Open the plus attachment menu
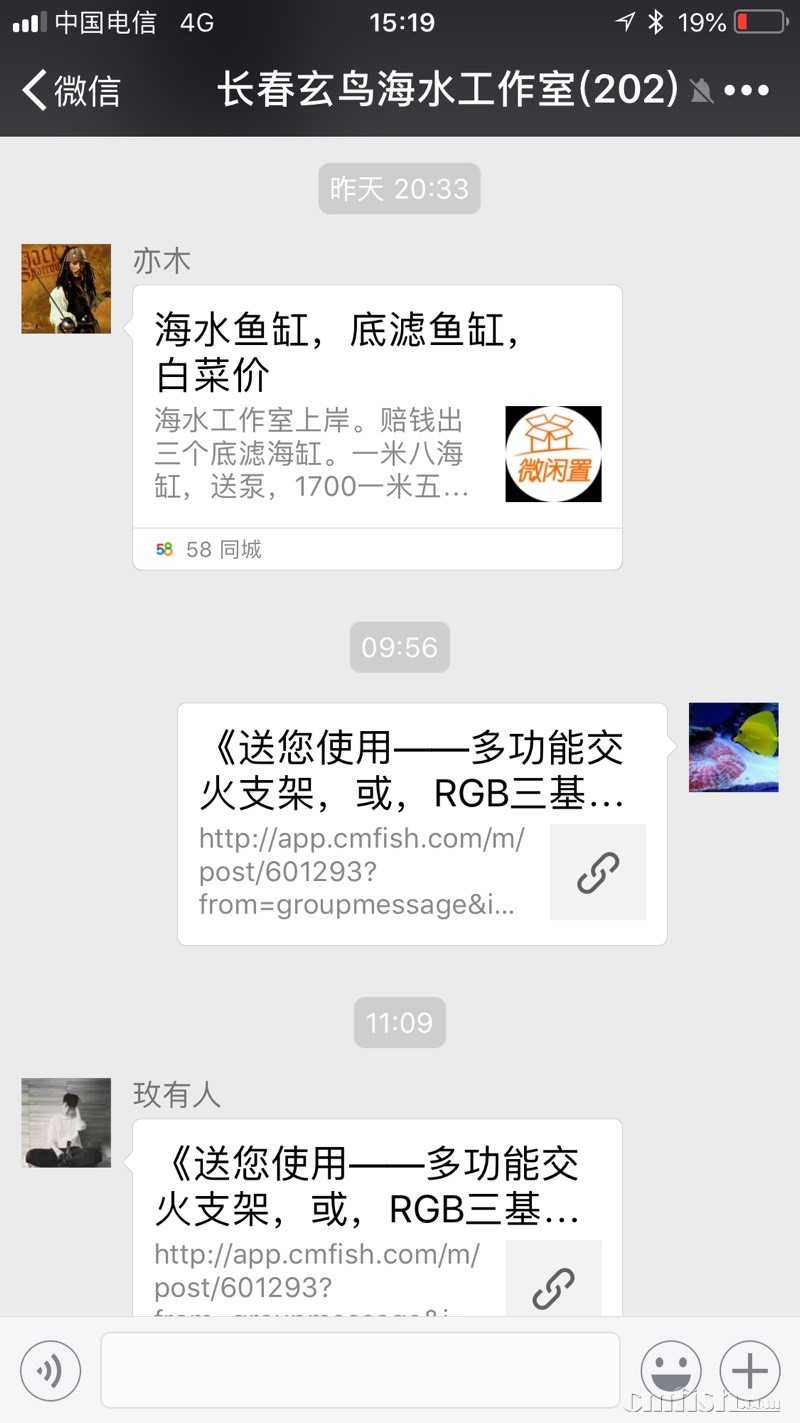This screenshot has width=800, height=1423. point(750,1370)
